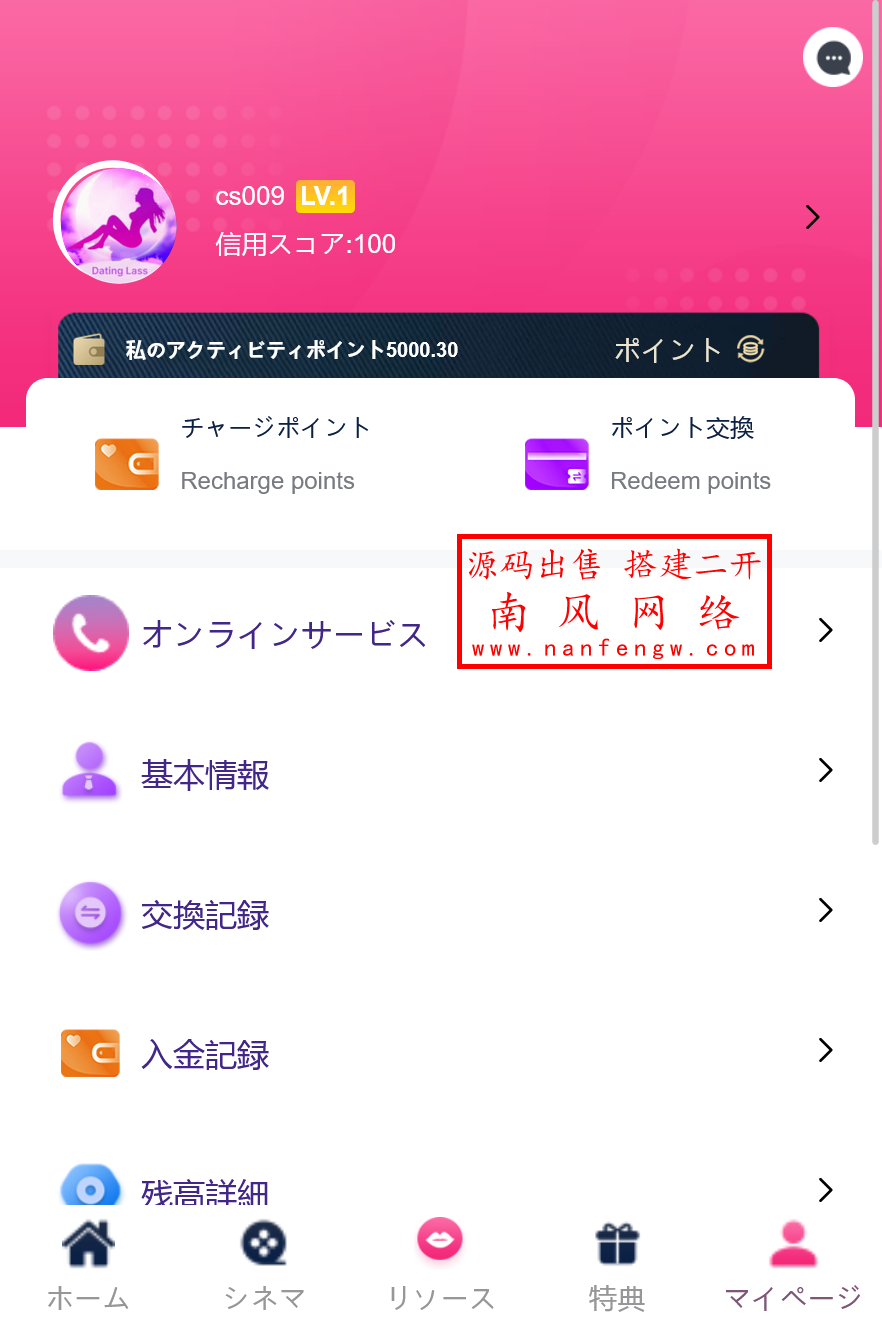Tap the cs009 profile avatar
This screenshot has width=882, height=1334.
coord(116,222)
